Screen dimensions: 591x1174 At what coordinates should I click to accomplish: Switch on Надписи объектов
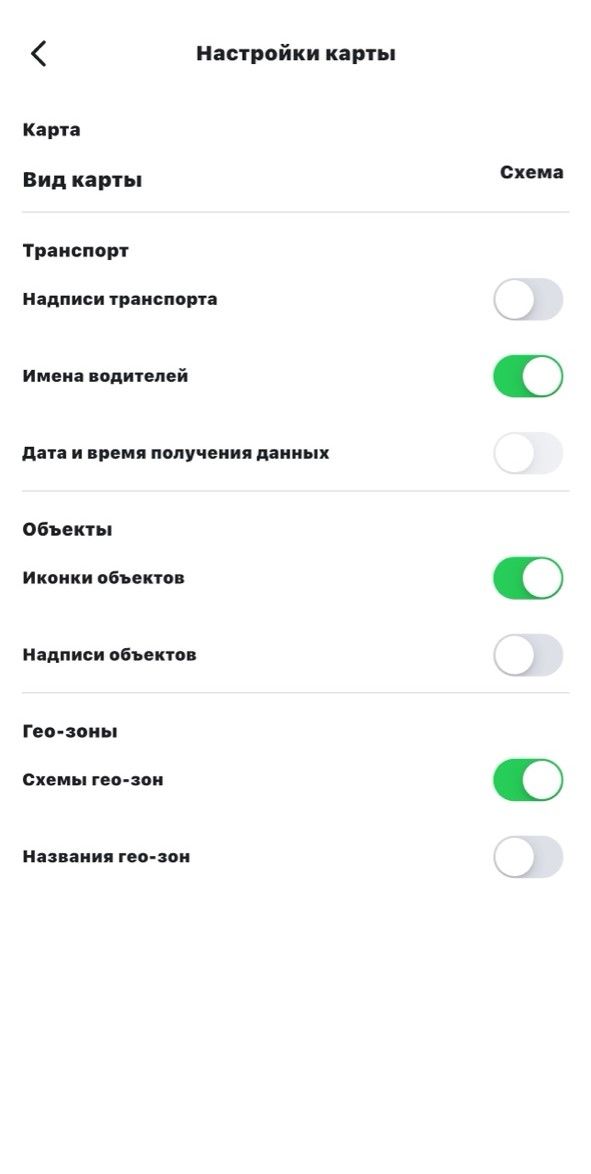point(527,655)
